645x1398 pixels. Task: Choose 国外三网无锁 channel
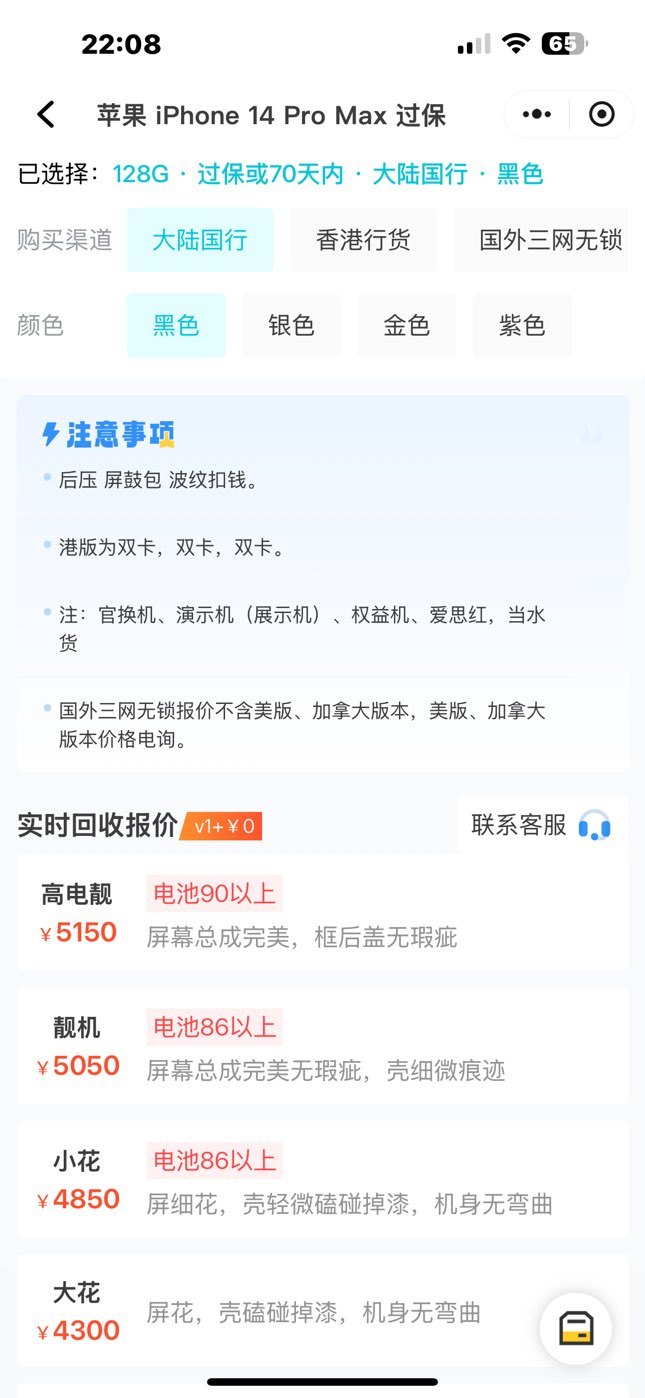(541, 240)
